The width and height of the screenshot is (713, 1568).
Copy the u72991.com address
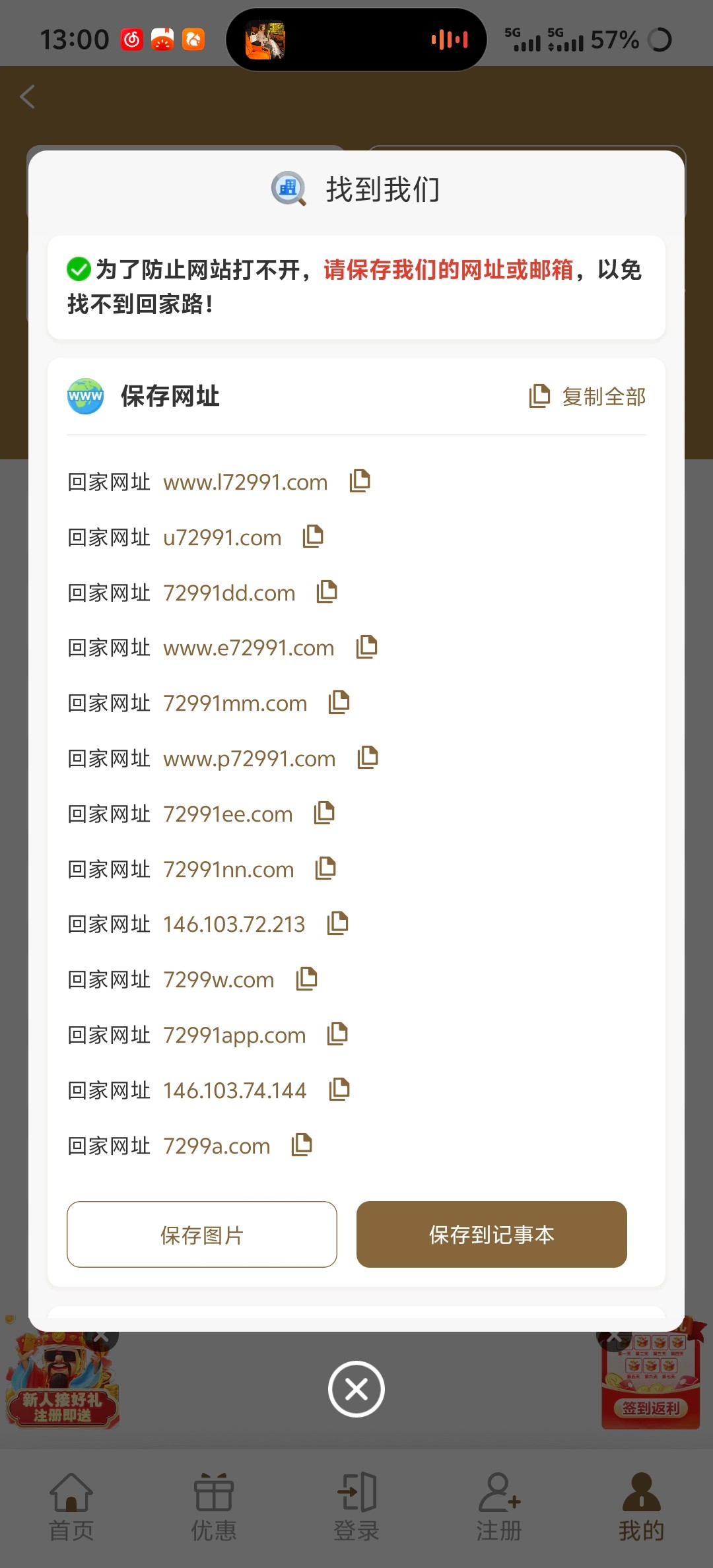[x=314, y=537]
